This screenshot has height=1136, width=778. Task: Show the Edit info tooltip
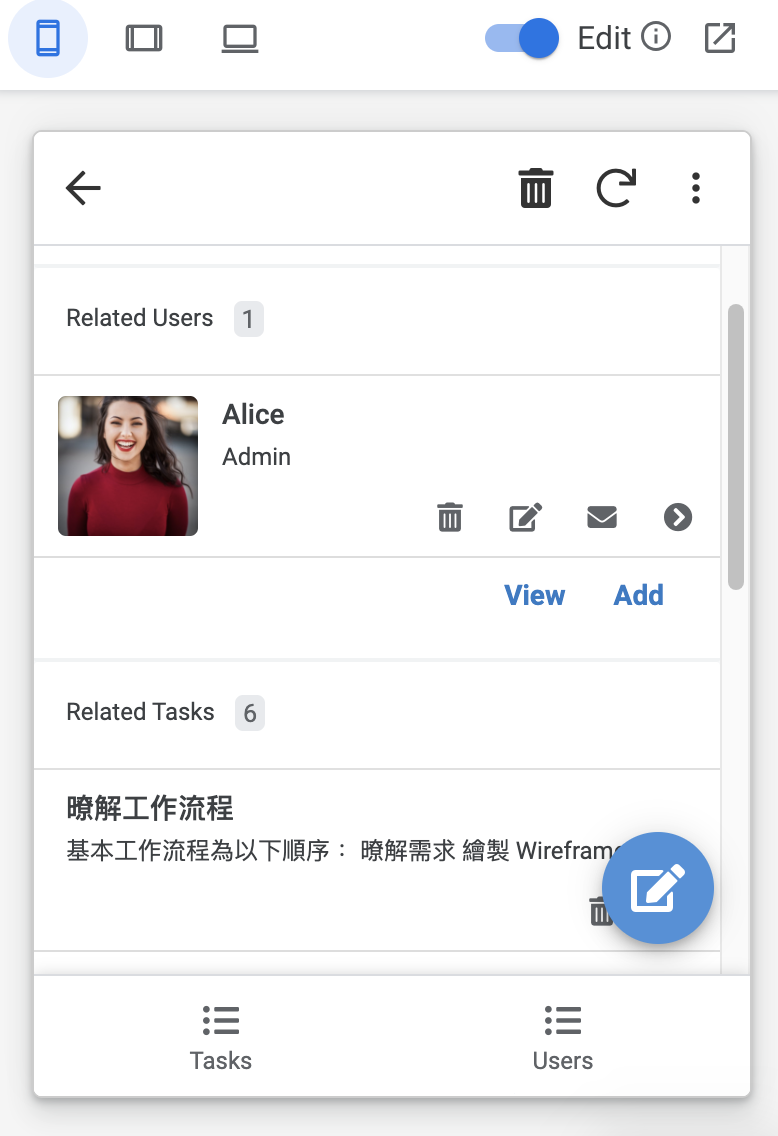coord(656,38)
